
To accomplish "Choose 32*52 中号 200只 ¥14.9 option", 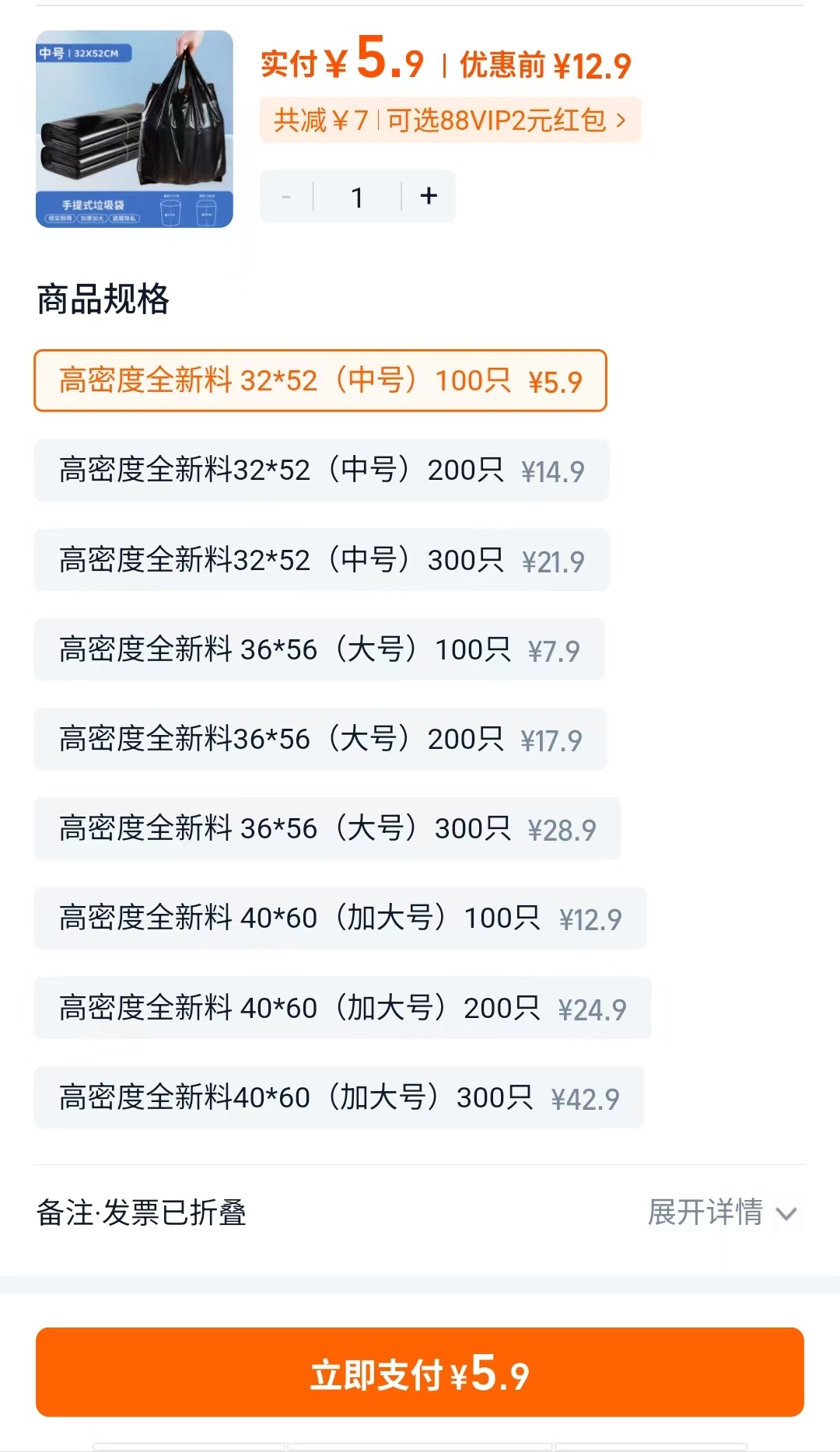I will [321, 470].
